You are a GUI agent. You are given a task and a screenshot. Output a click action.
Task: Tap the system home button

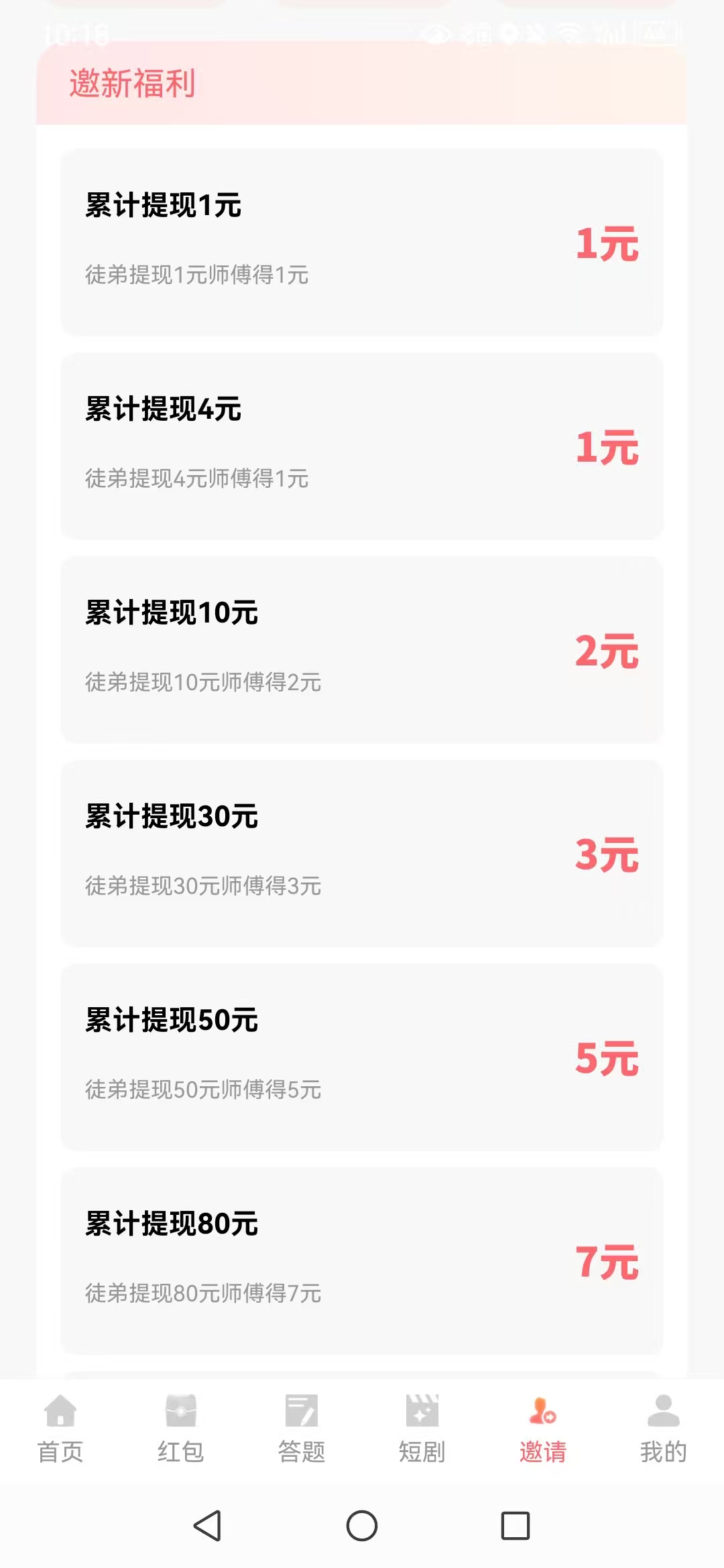(x=362, y=1526)
